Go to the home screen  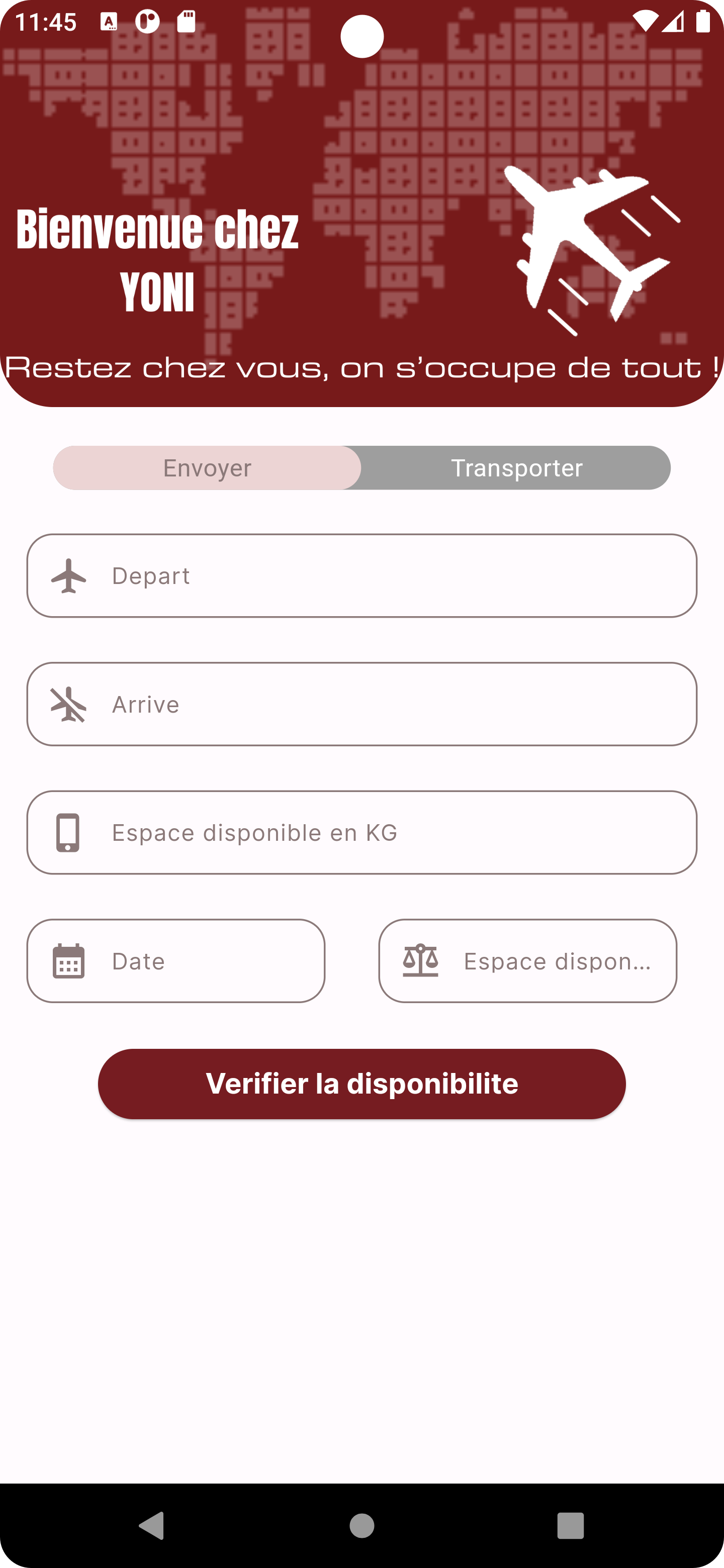[x=361, y=1526]
